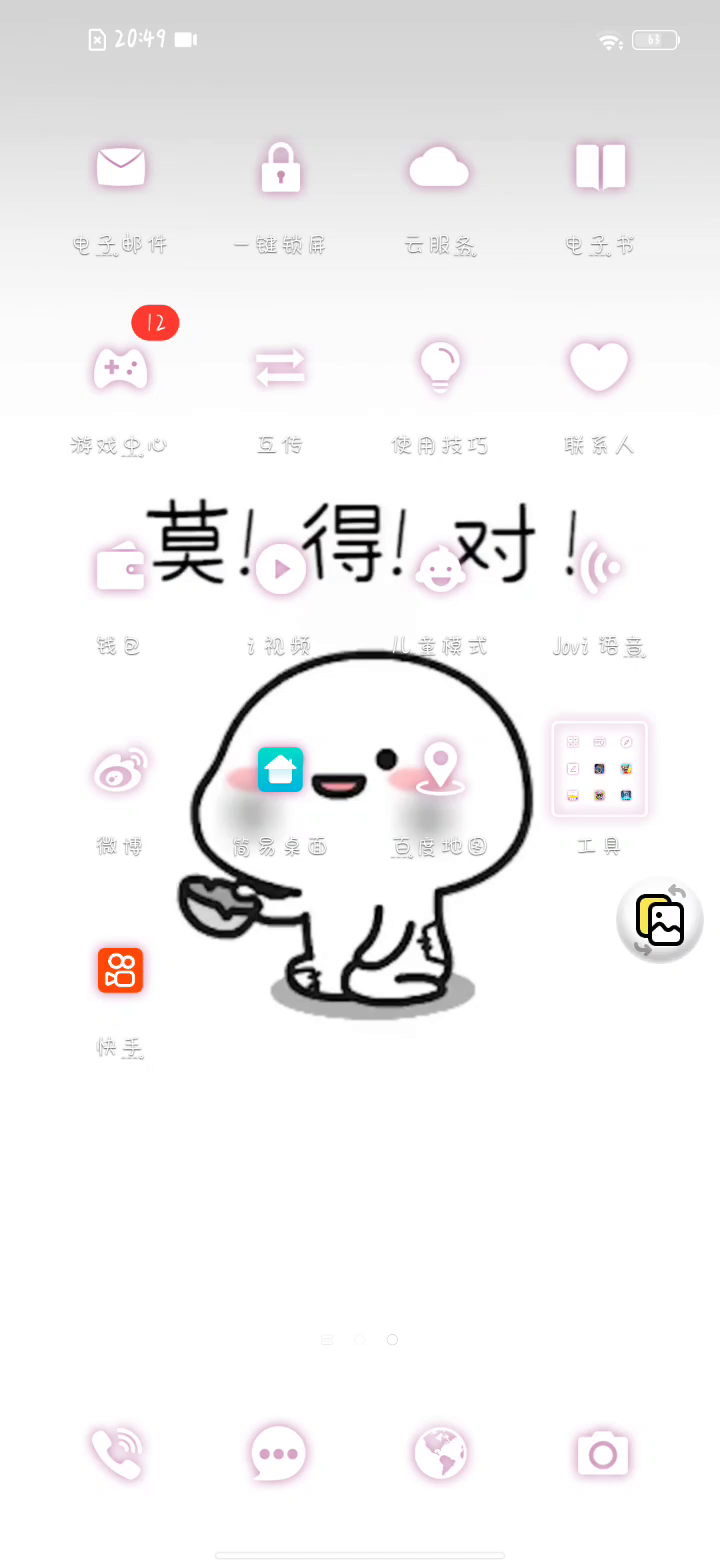The height and width of the screenshot is (1560, 720).
Task: Open the 钱包 wallet app
Action: [x=120, y=568]
